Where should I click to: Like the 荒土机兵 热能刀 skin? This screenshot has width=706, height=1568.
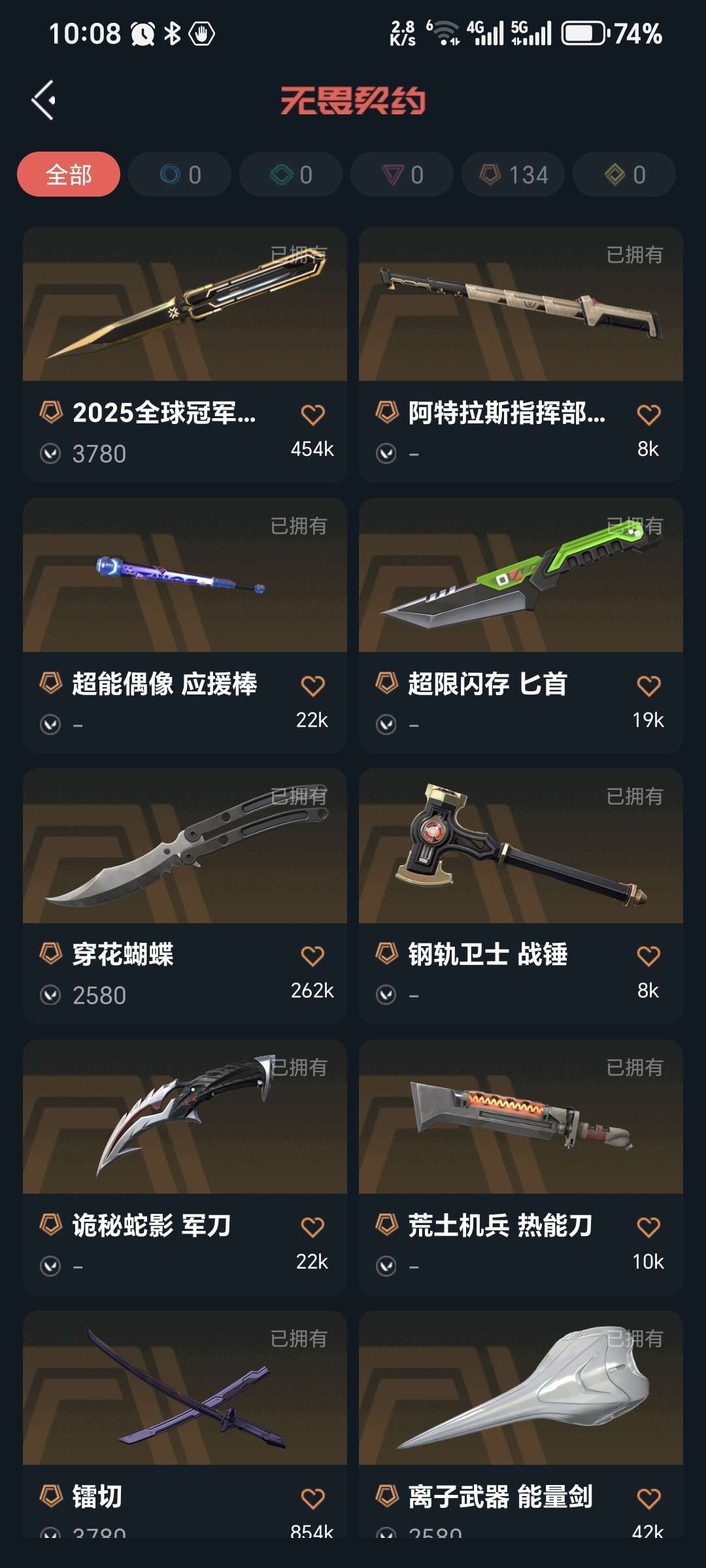pyautogui.click(x=648, y=1228)
